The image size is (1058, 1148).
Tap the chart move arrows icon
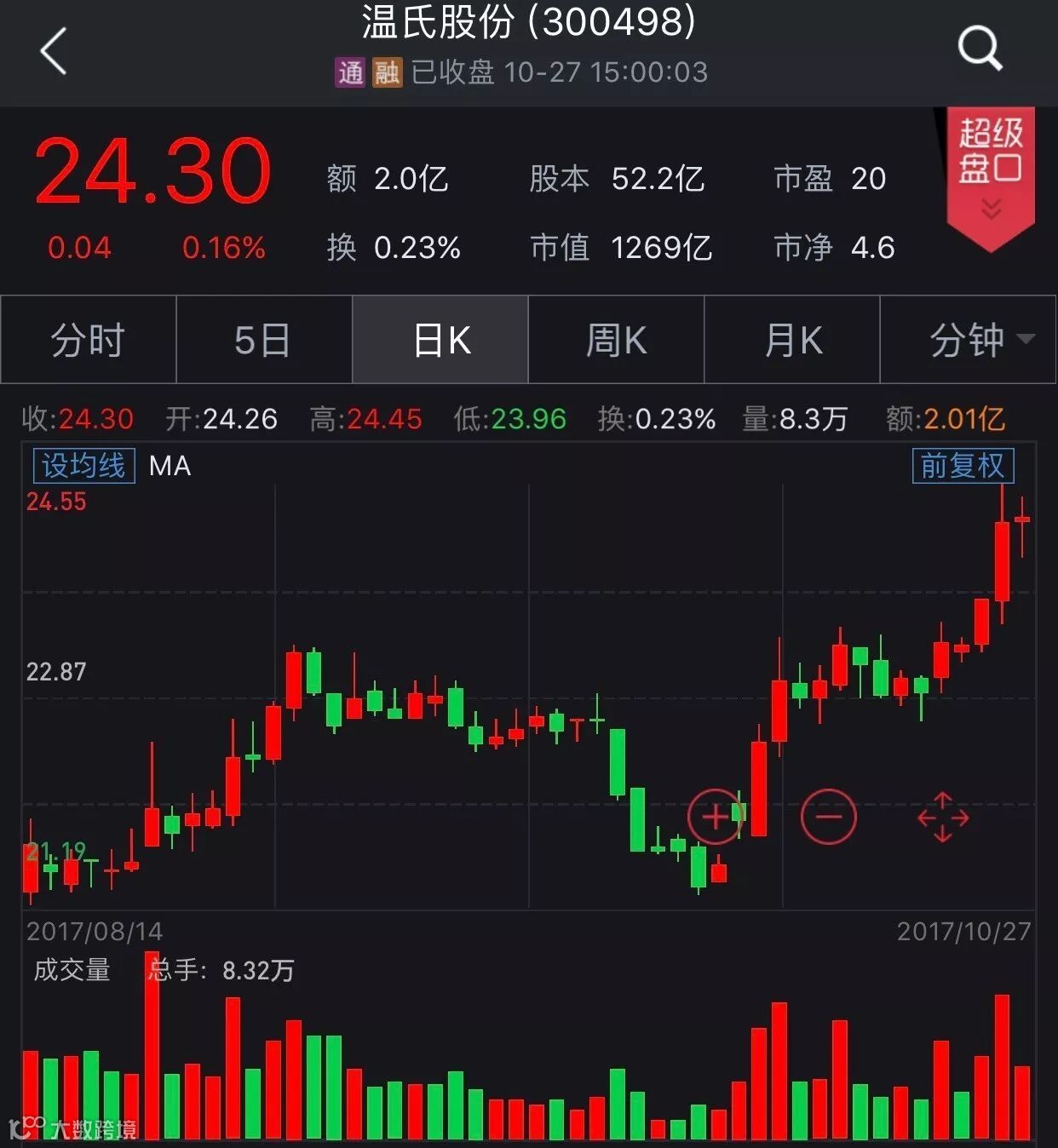[x=942, y=817]
